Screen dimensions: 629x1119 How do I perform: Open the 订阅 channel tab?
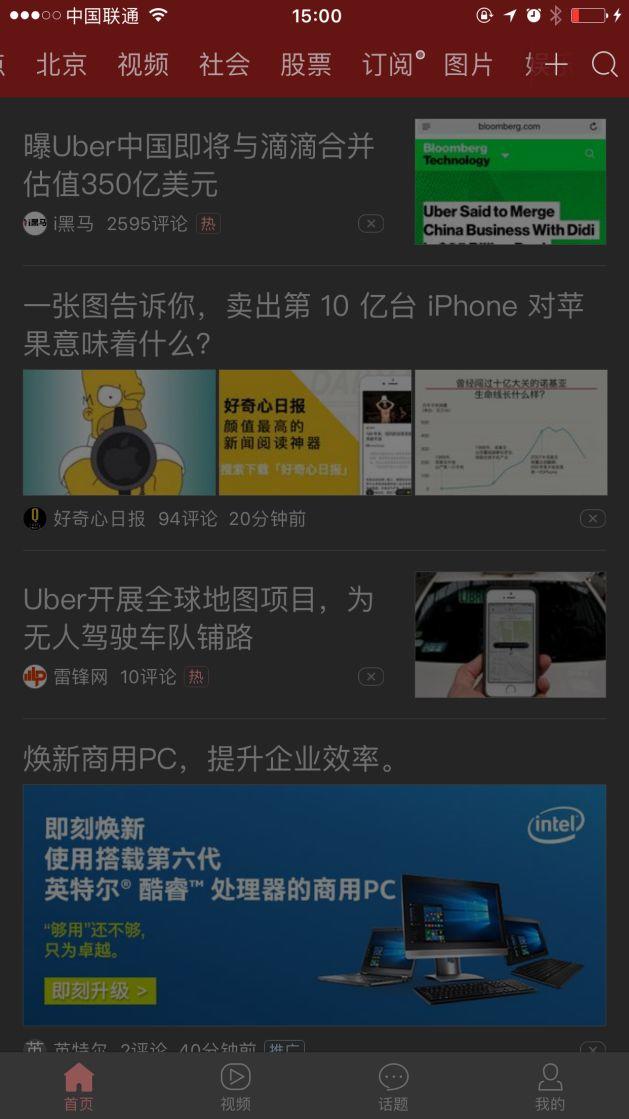pos(388,64)
